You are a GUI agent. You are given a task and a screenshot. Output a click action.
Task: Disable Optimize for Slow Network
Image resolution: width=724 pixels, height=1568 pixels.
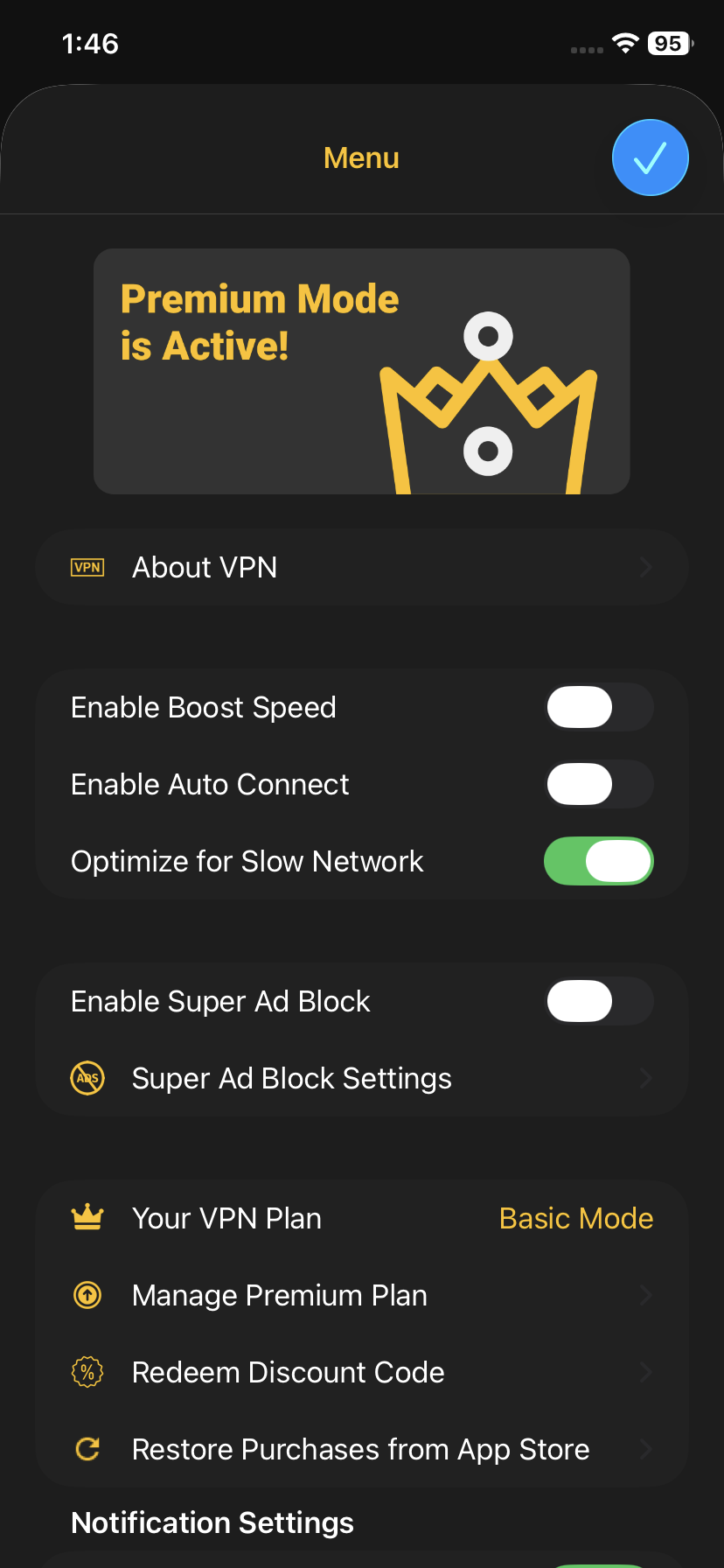pos(599,861)
